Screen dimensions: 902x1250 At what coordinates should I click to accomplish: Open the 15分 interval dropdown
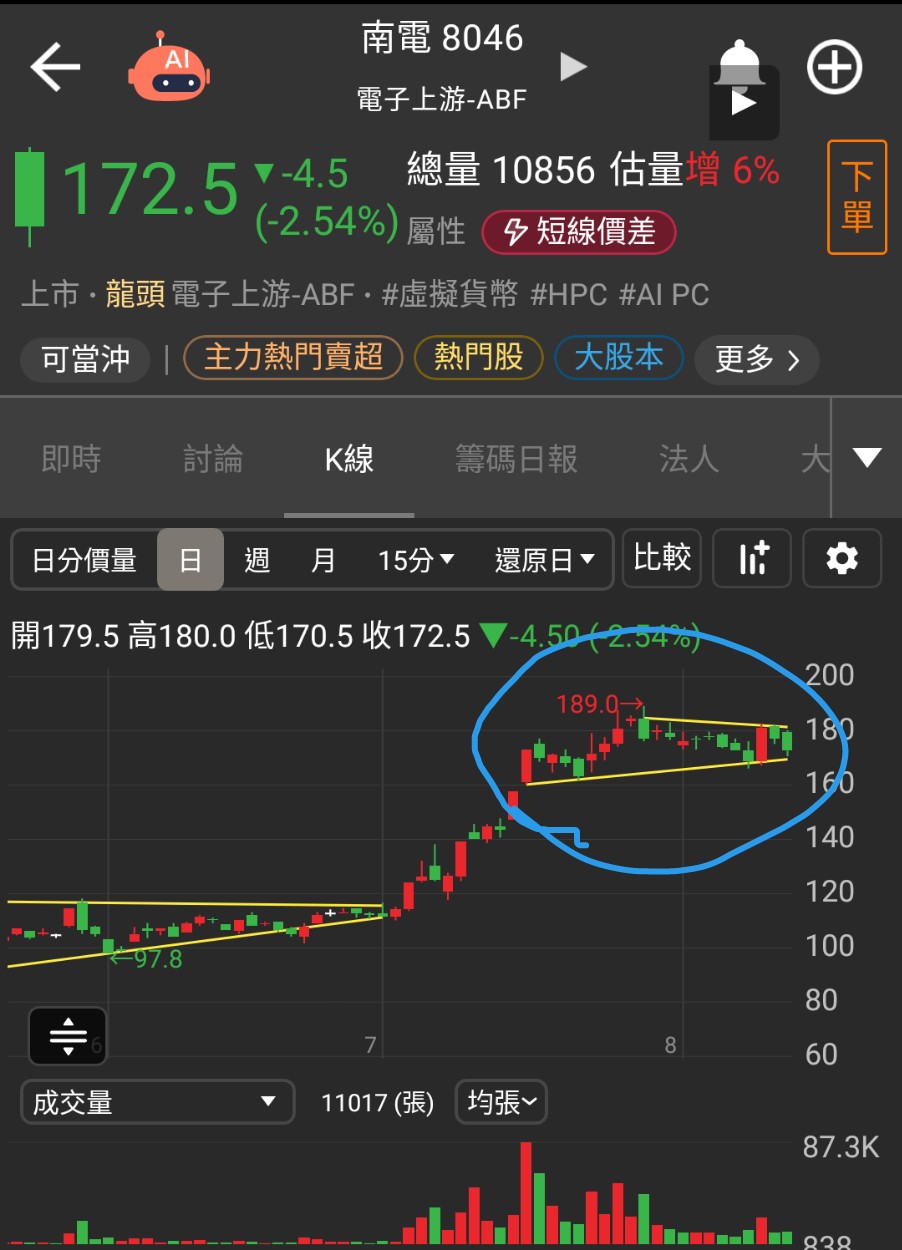pyautogui.click(x=415, y=560)
